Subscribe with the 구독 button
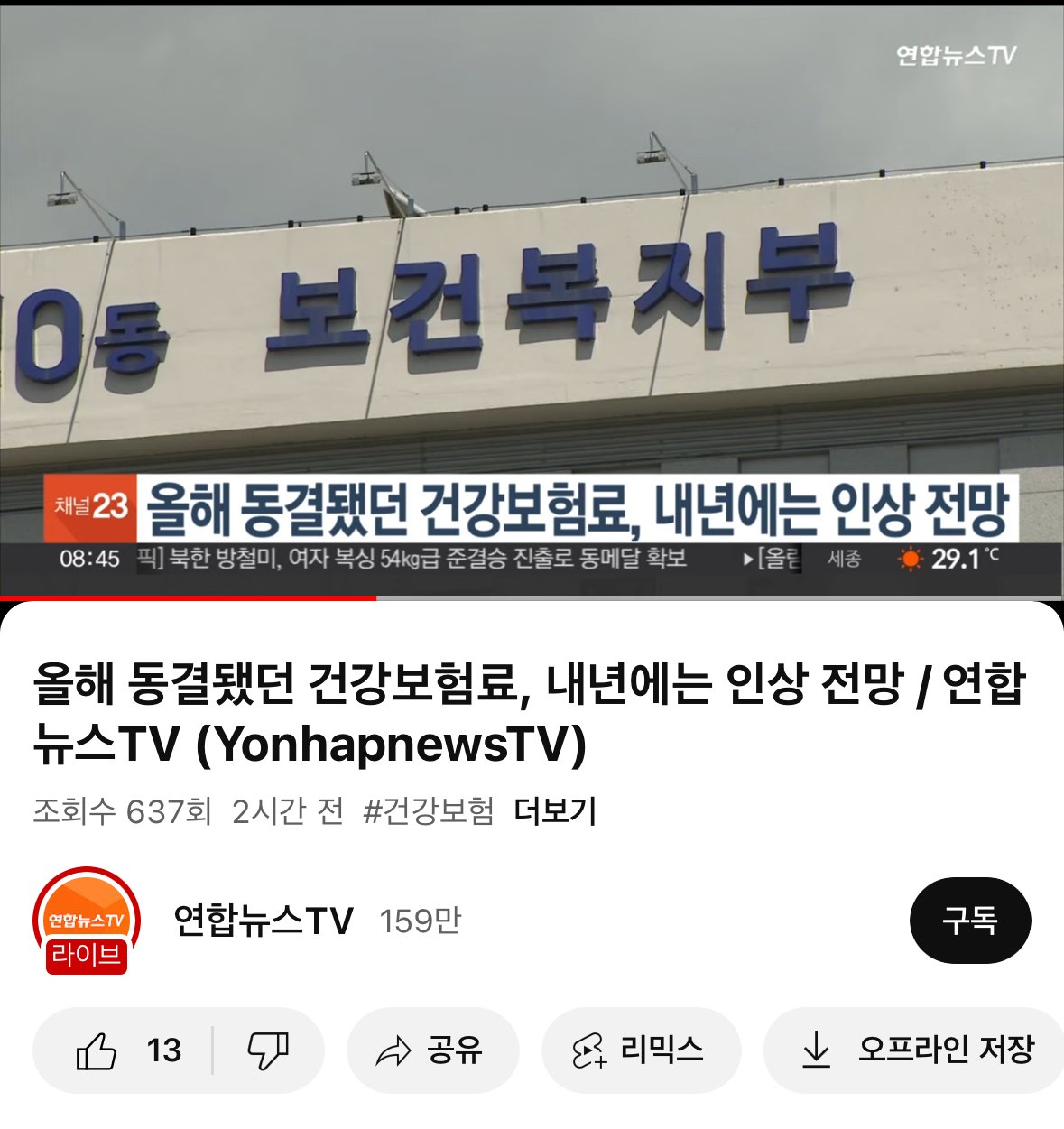 (x=969, y=921)
